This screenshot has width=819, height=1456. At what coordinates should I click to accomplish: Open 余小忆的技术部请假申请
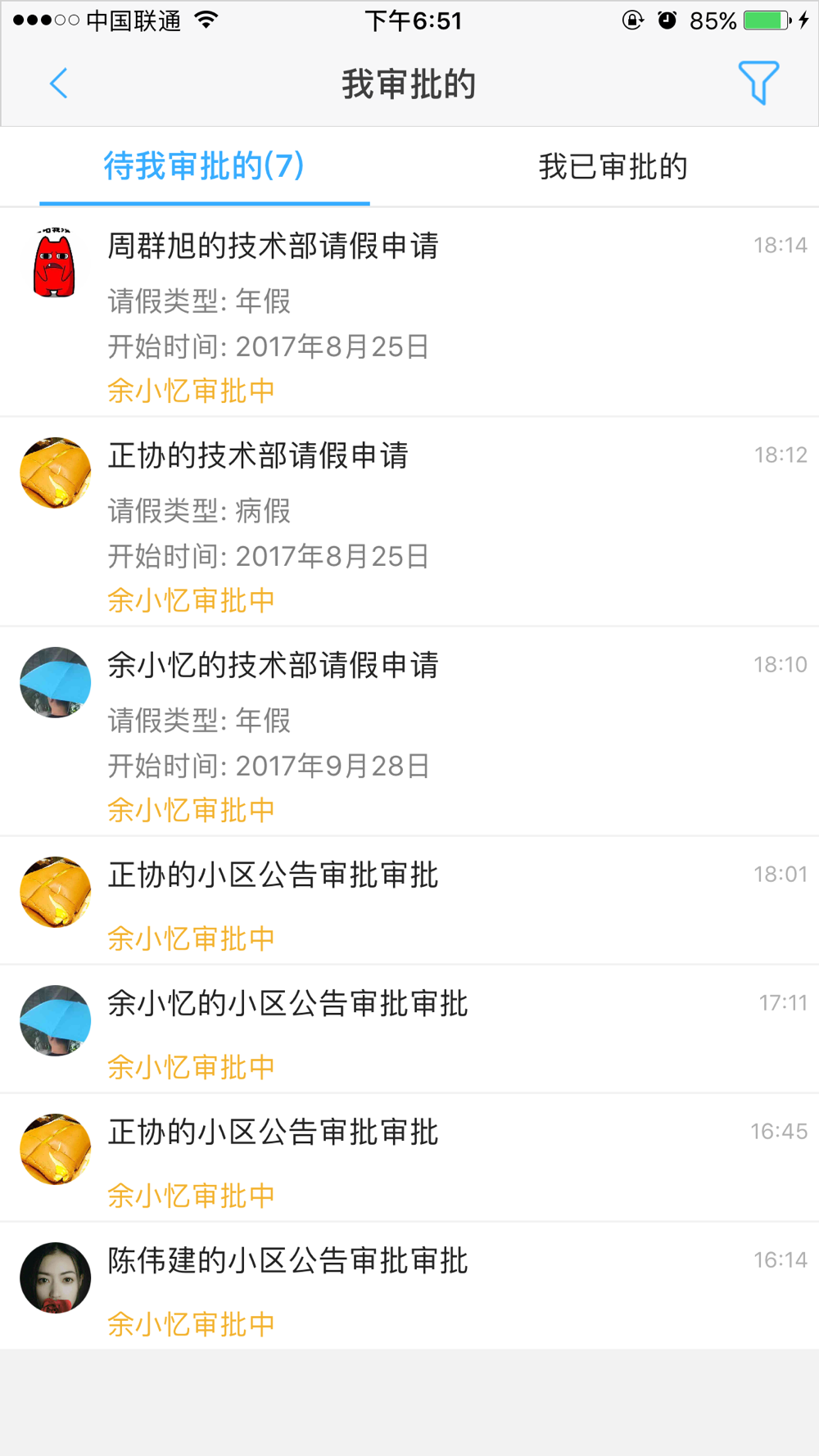(x=409, y=731)
